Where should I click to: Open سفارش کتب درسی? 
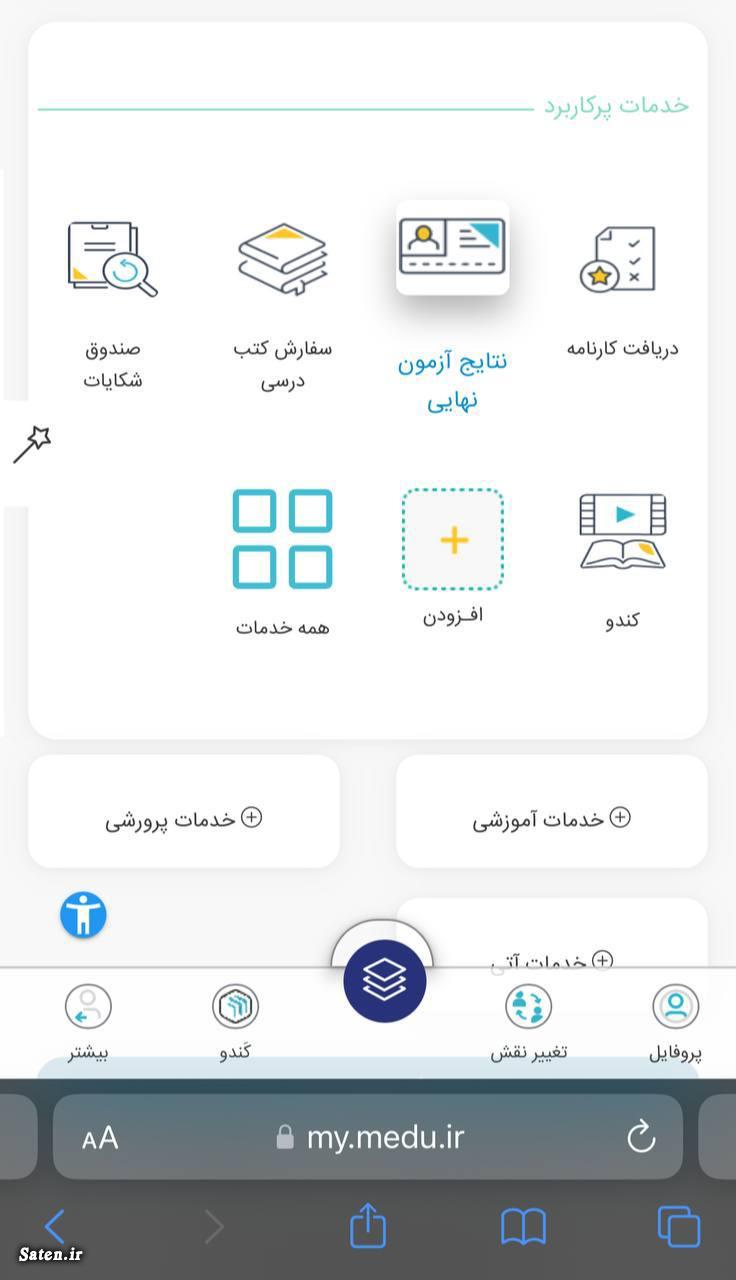tap(282, 305)
